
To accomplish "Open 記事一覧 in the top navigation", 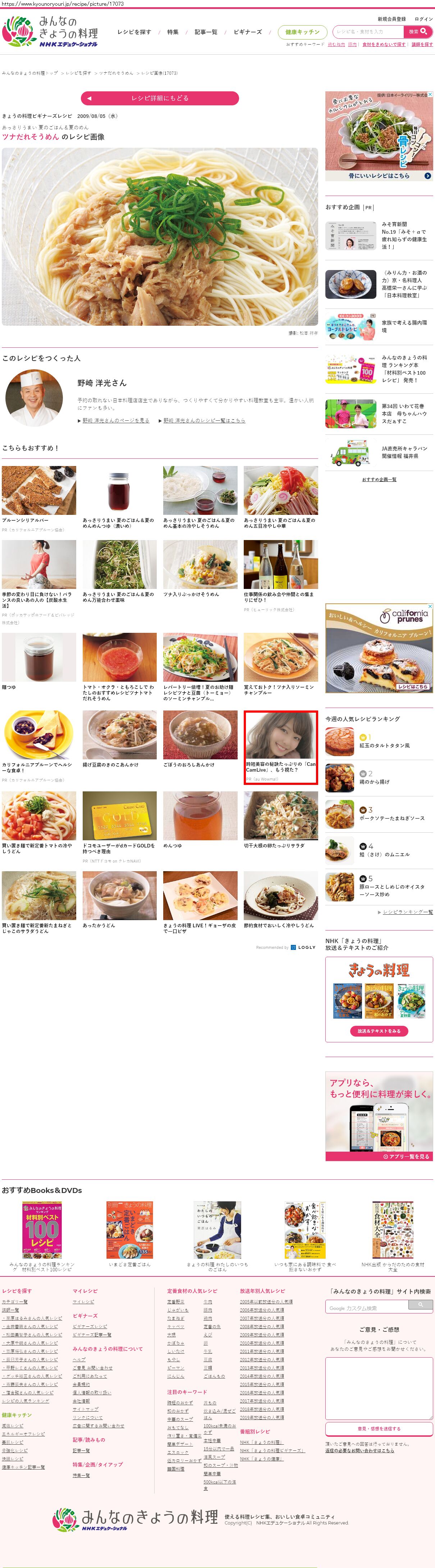I will (206, 32).
